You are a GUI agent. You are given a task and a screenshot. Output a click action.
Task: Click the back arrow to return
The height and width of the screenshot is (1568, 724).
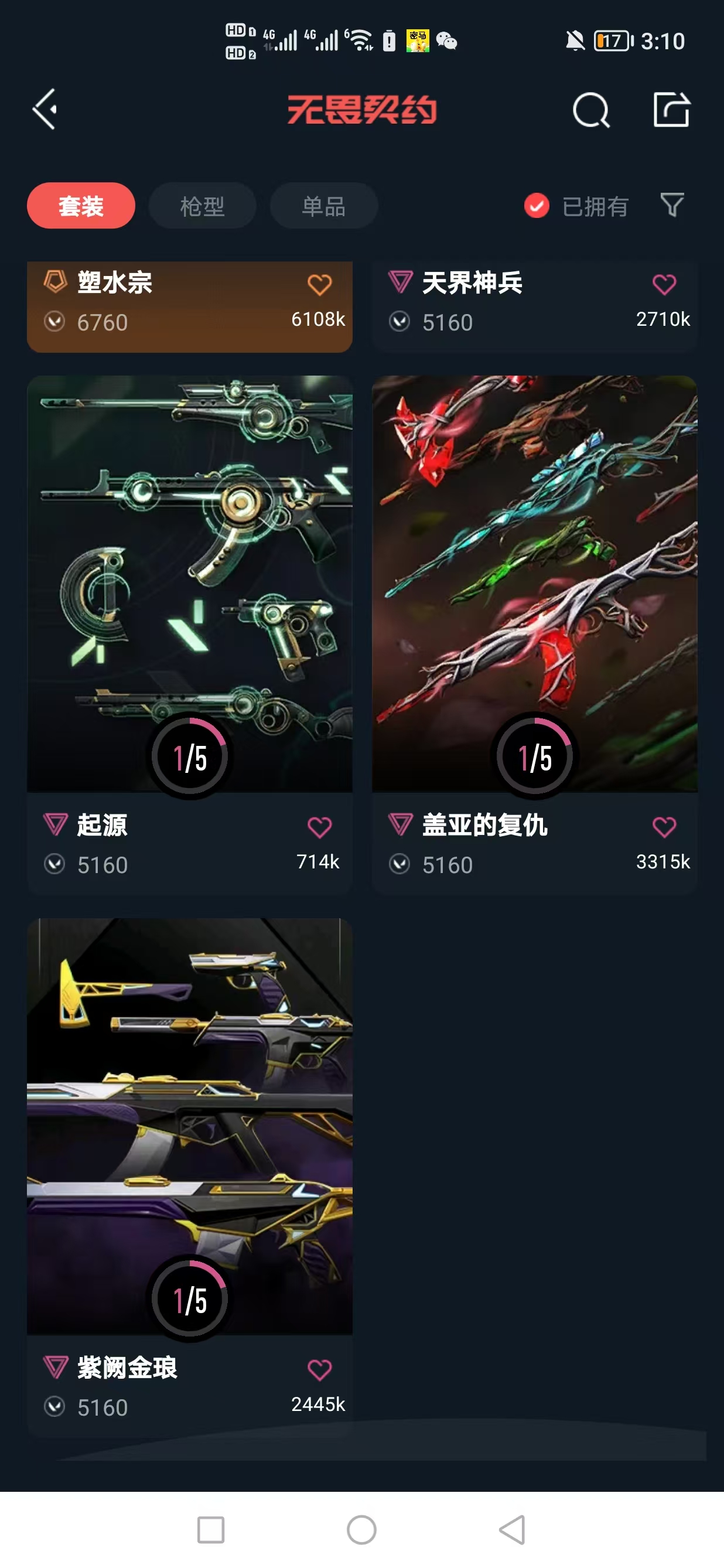point(44,108)
